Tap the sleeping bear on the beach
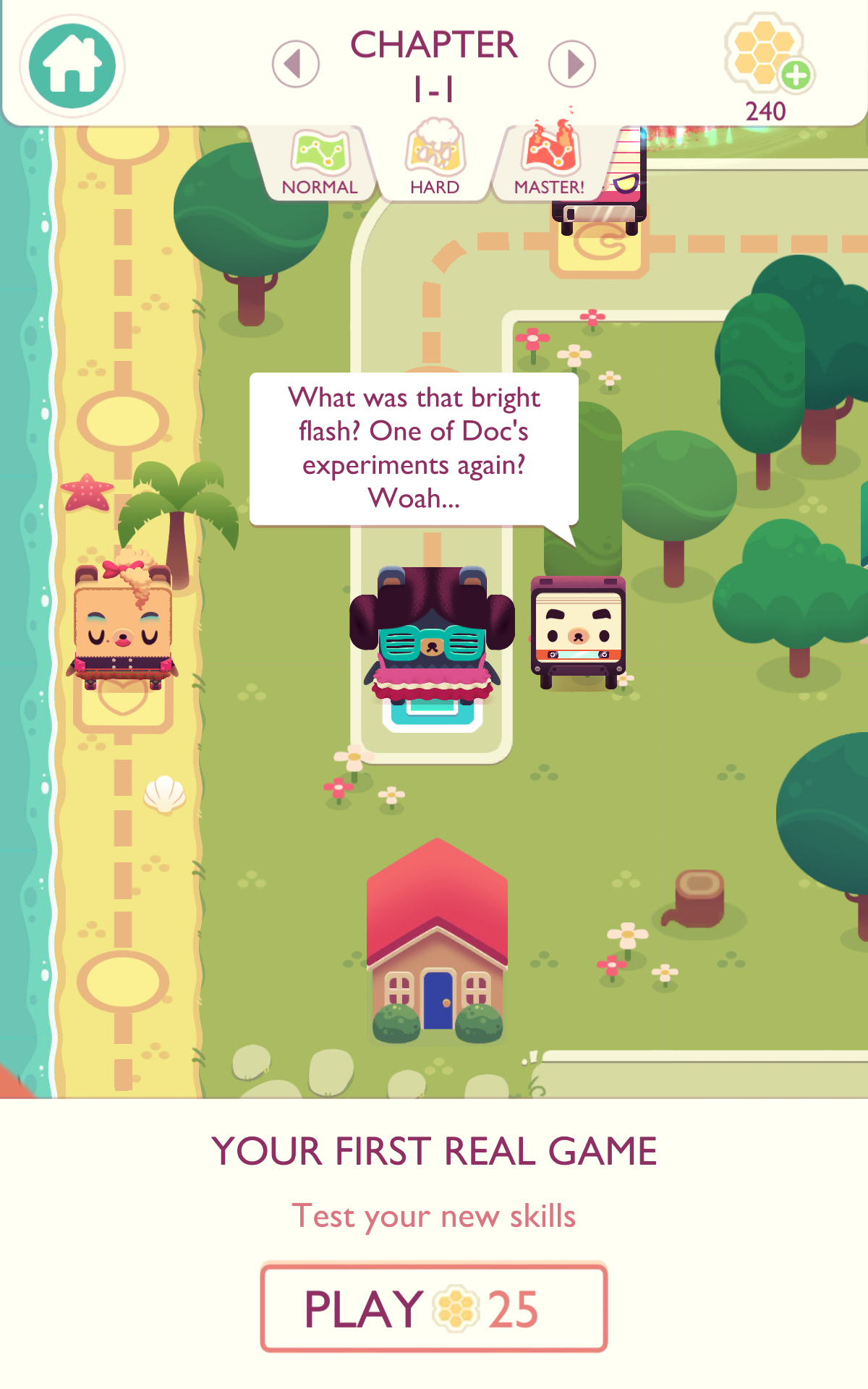The height and width of the screenshot is (1389, 868). click(122, 629)
